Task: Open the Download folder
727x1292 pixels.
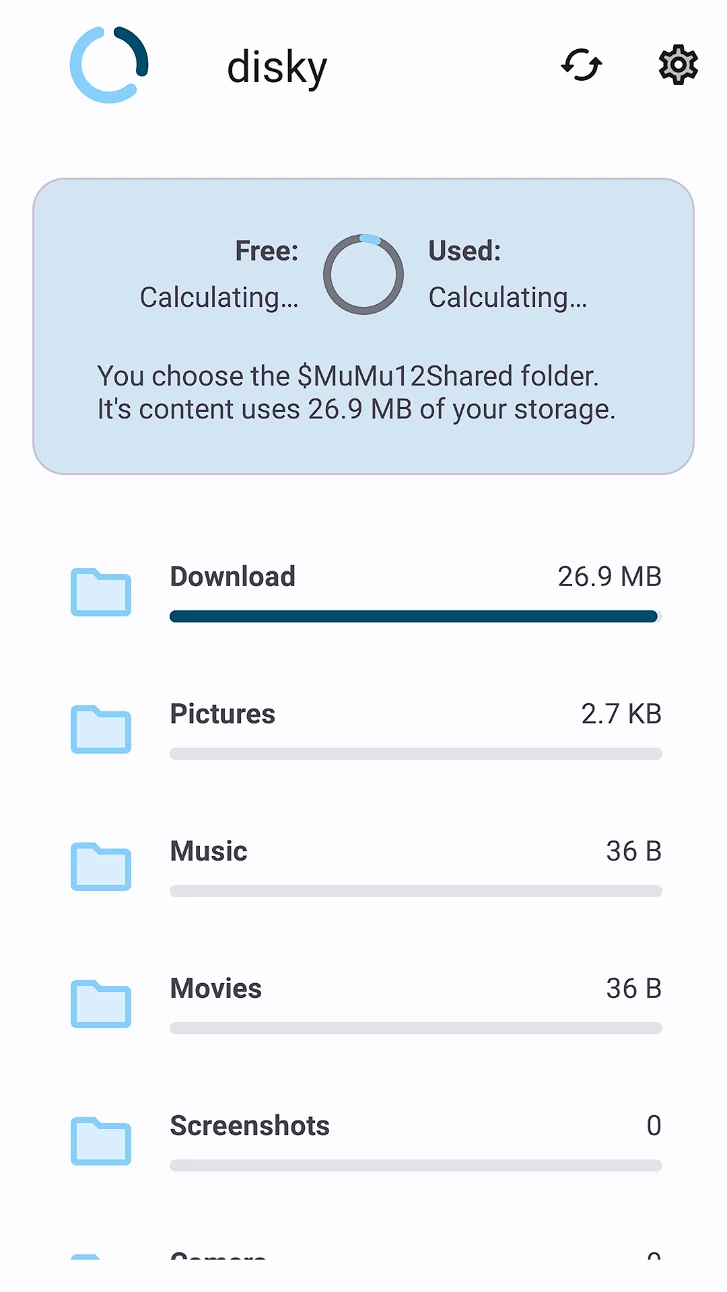Action: 365,592
